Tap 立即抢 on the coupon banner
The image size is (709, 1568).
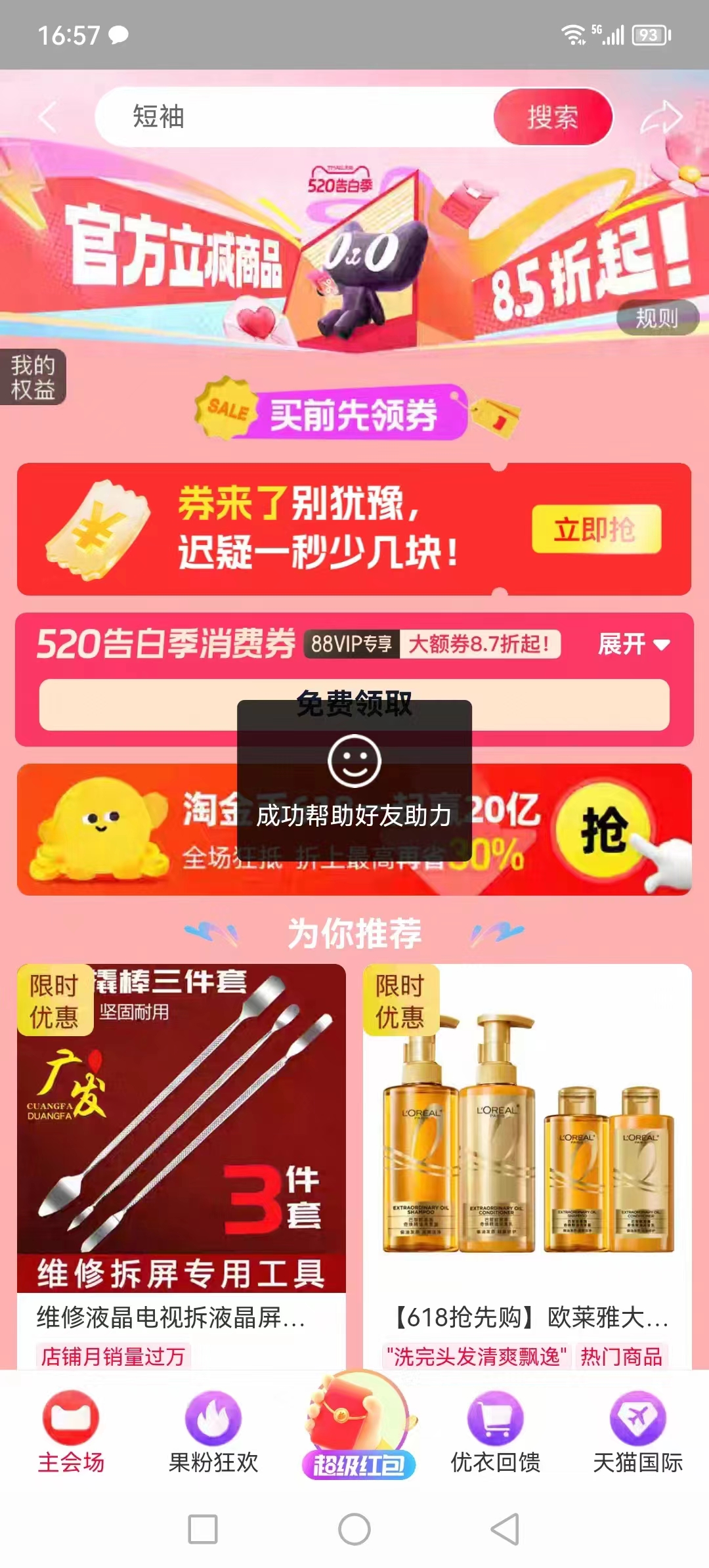point(596,529)
